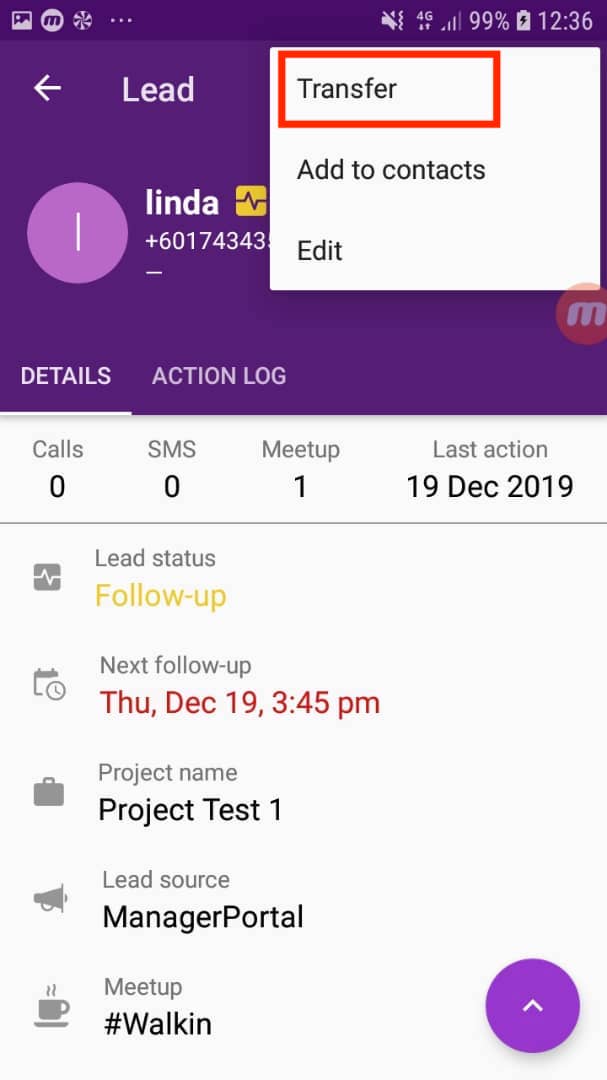Select Transfer from the overflow menu

[x=435, y=89]
